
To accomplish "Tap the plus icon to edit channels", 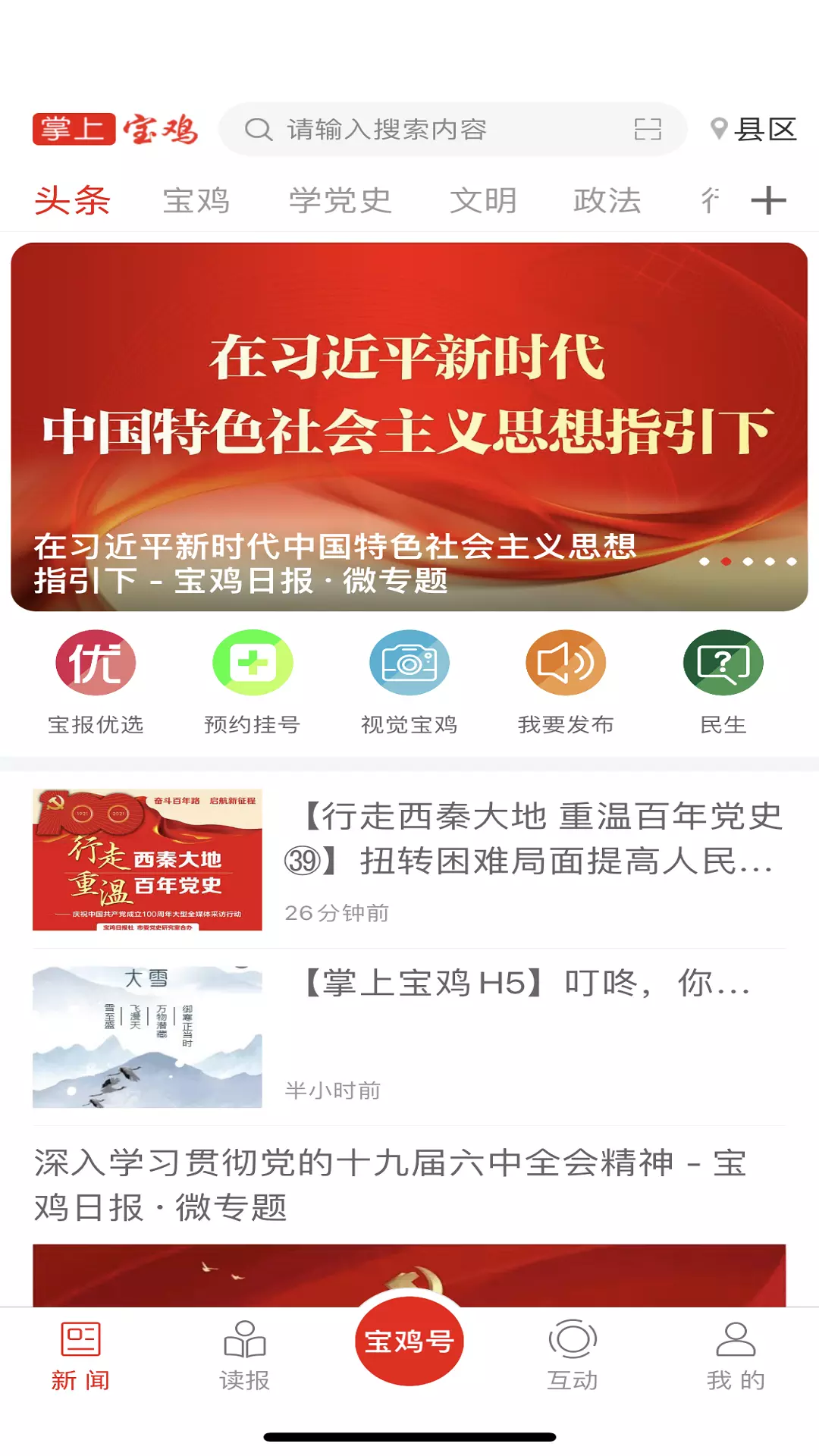I will tap(768, 201).
